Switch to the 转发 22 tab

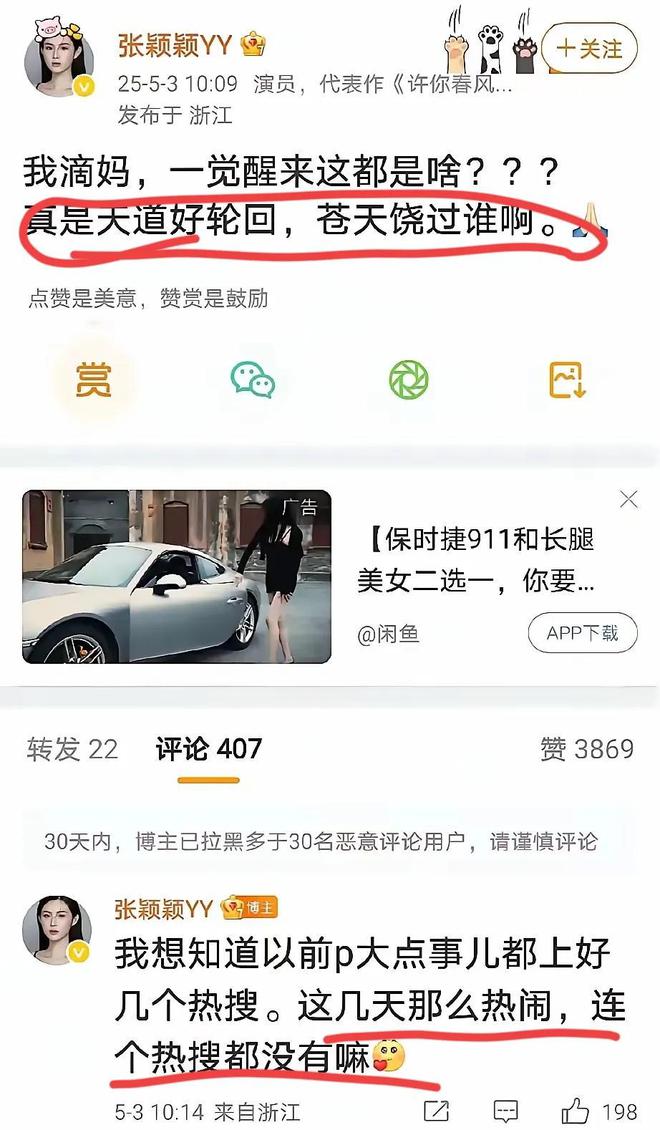click(x=72, y=749)
